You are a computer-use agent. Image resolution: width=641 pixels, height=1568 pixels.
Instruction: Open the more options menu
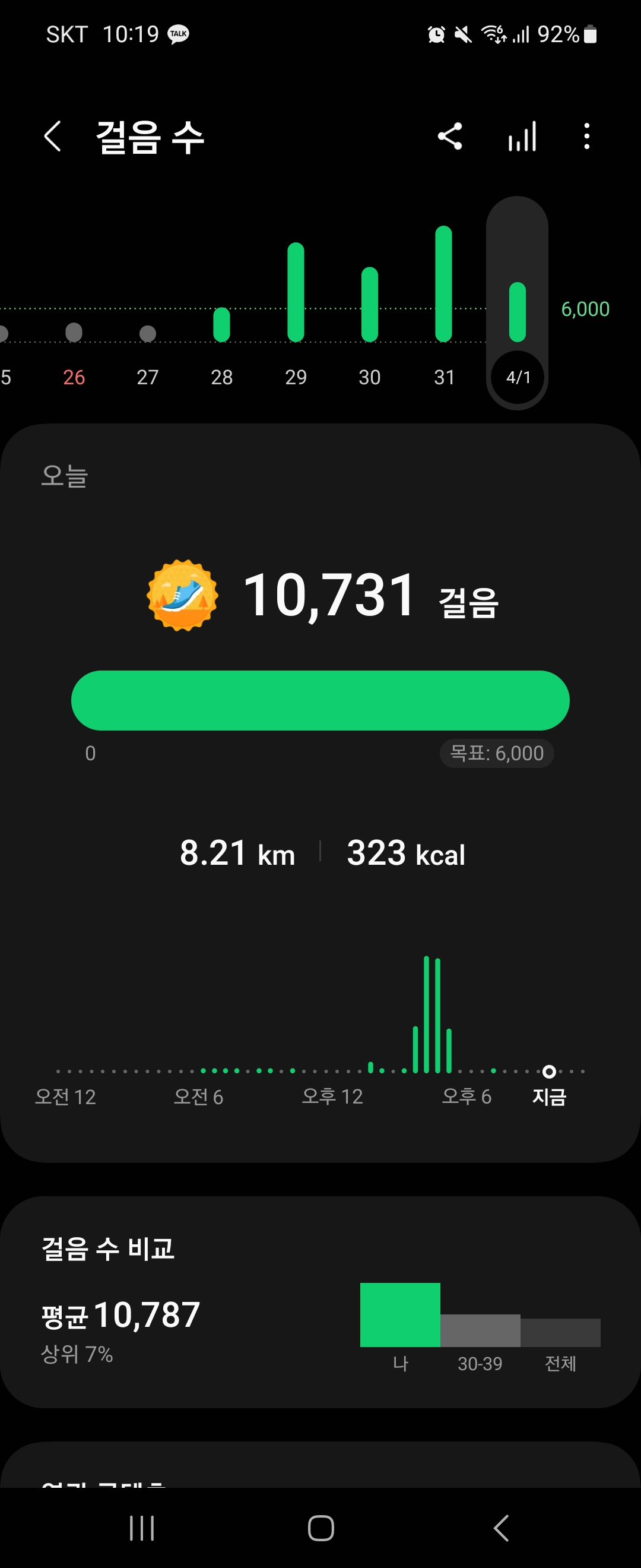(586, 137)
